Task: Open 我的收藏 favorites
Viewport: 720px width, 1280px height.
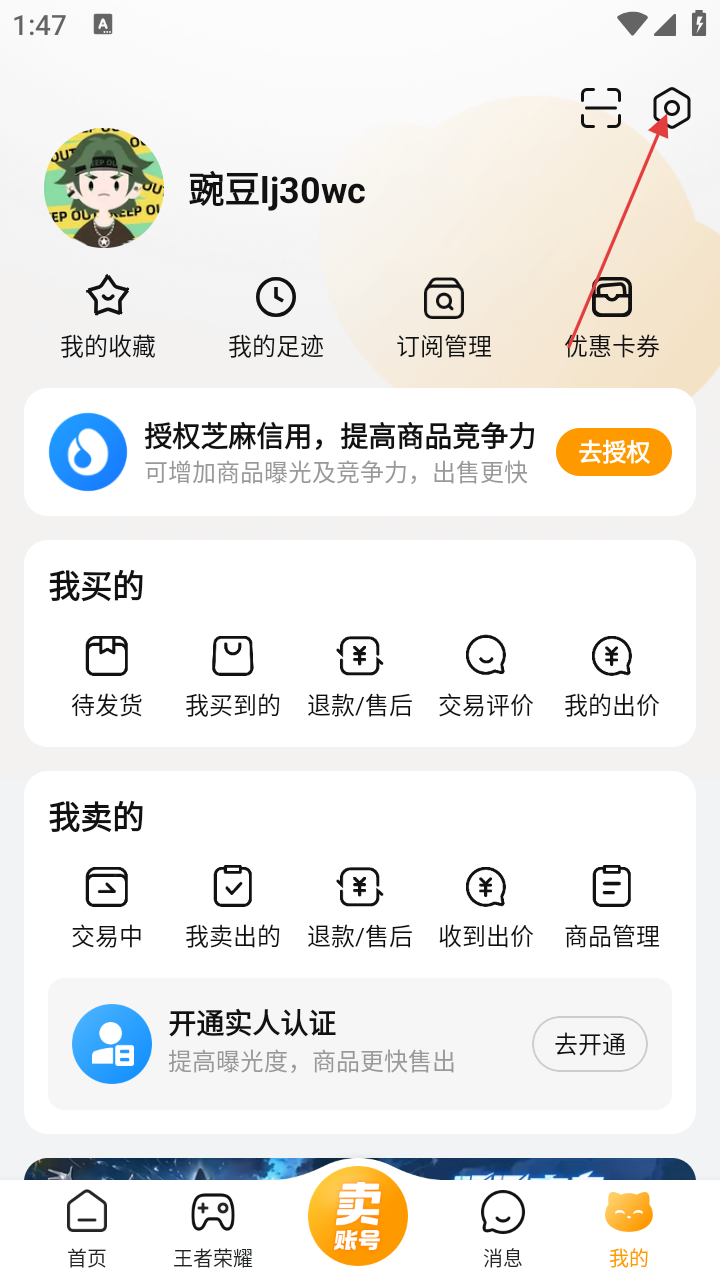Action: tap(108, 318)
